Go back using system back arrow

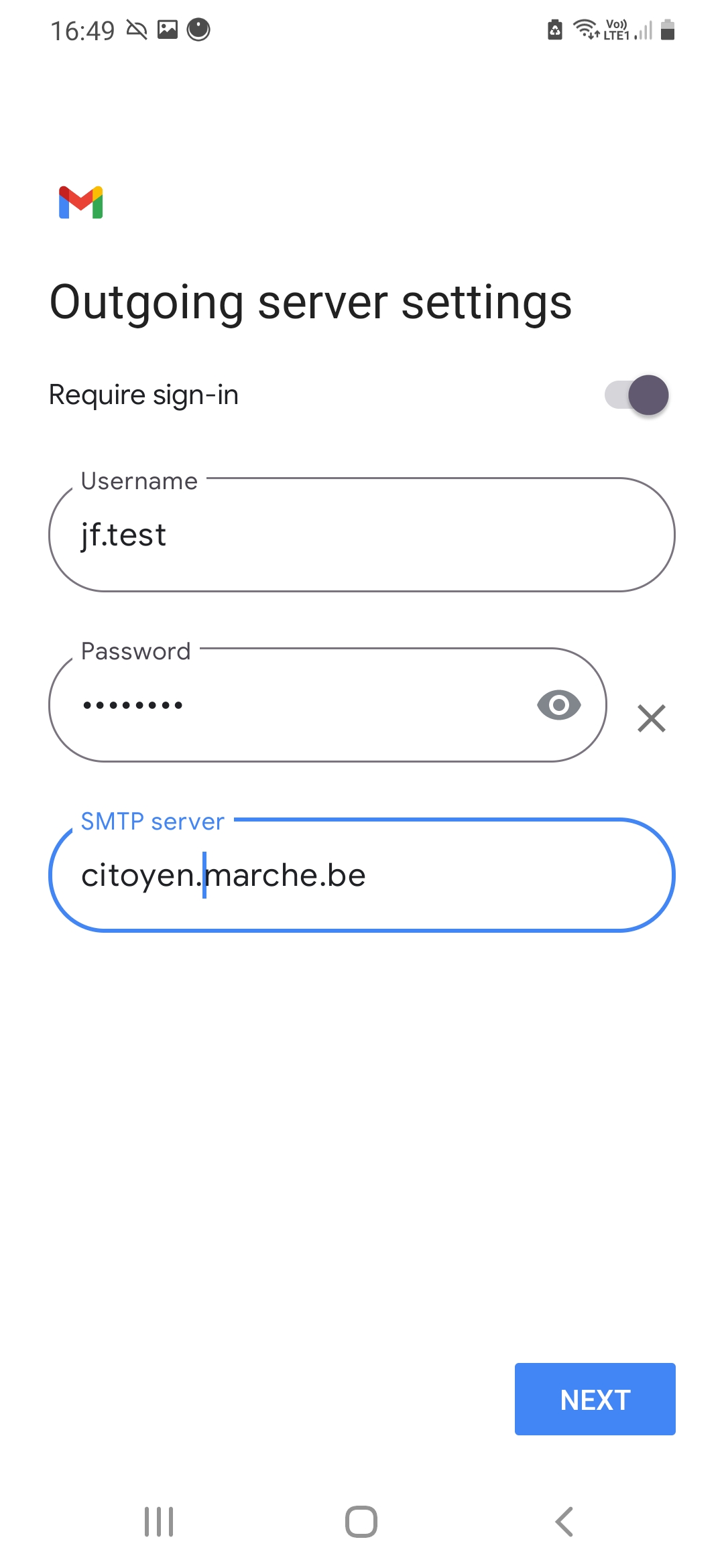pos(564,1522)
